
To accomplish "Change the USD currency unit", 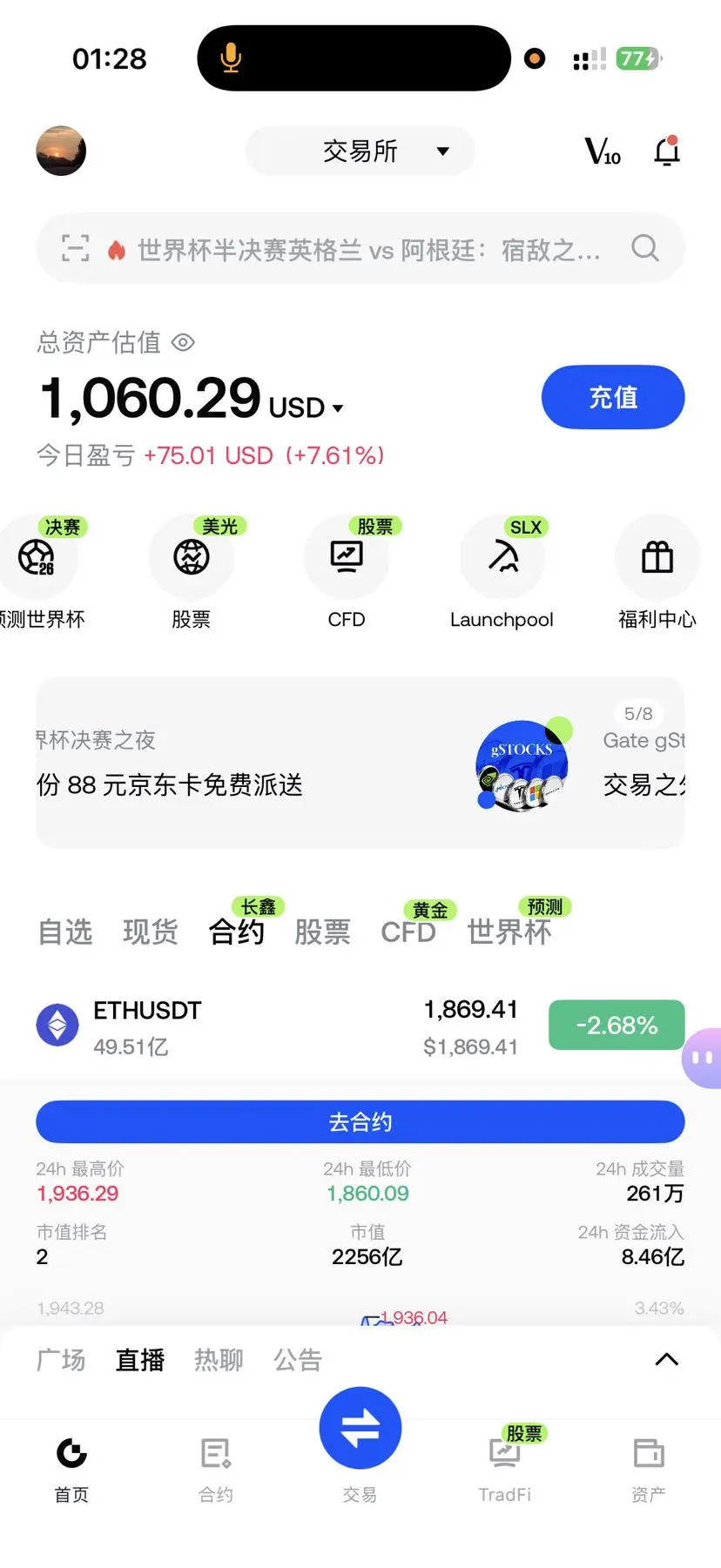I will [307, 407].
